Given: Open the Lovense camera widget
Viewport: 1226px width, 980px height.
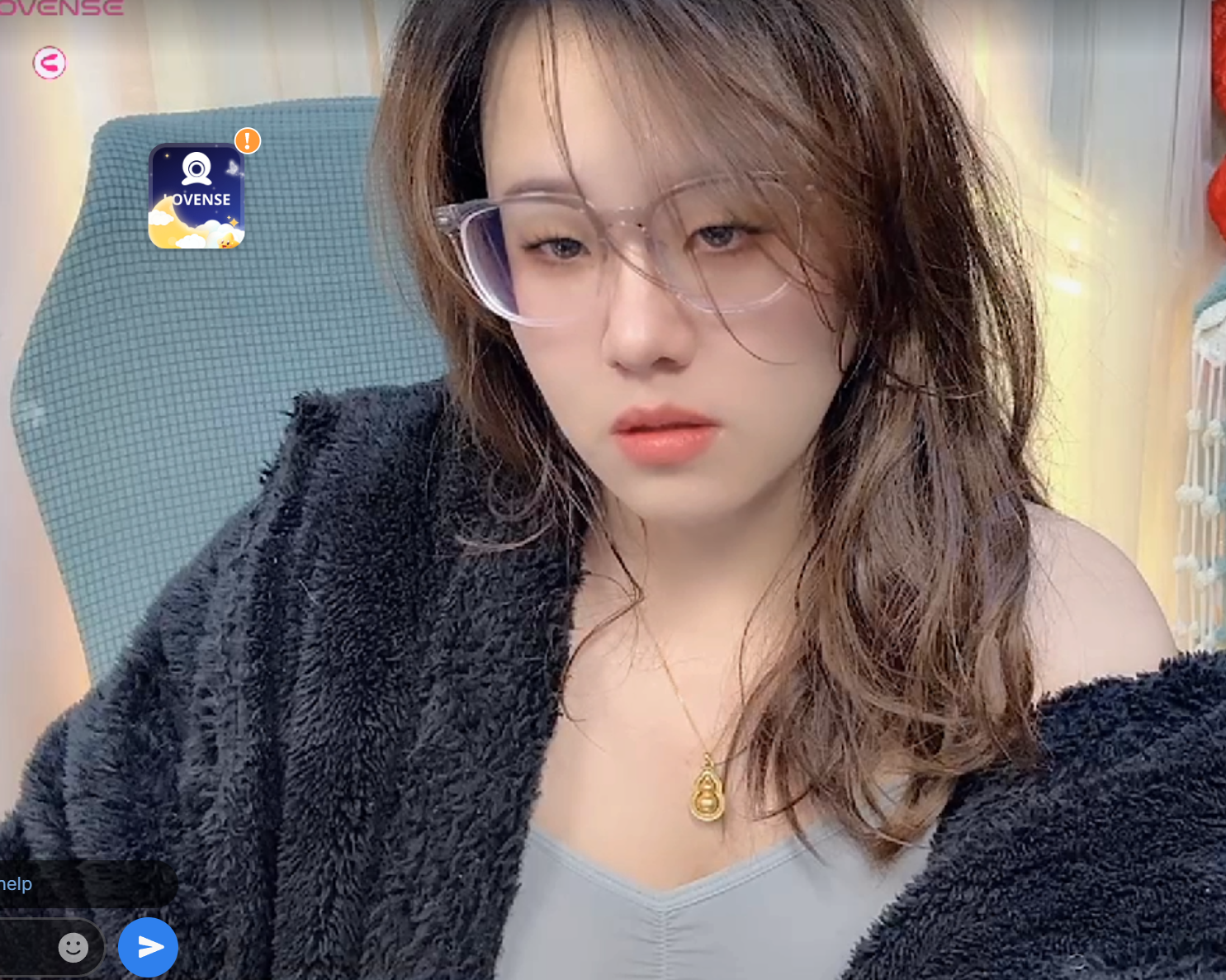Looking at the screenshot, I should [196, 196].
